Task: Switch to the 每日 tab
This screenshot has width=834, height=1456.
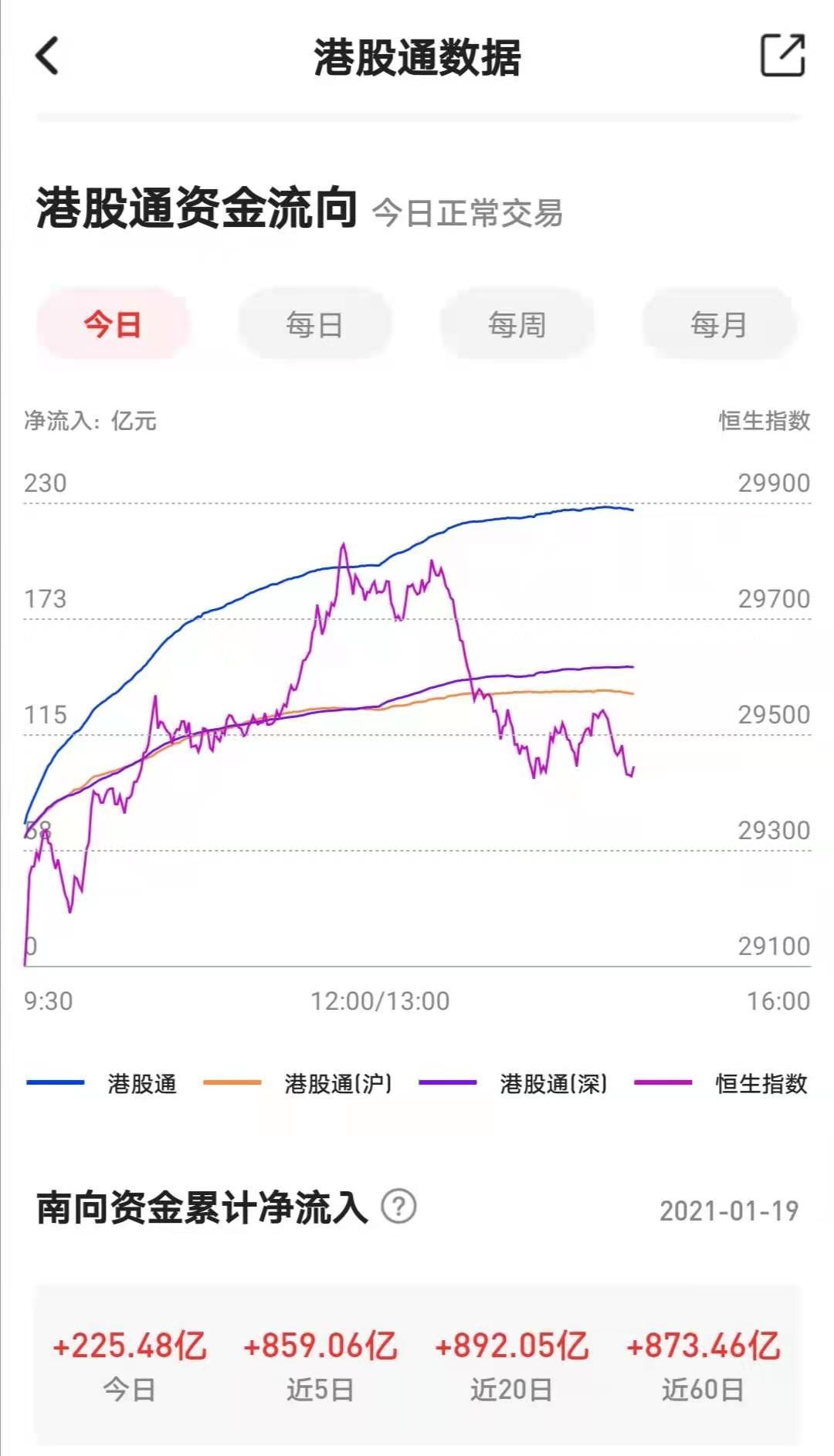Action: click(x=315, y=324)
